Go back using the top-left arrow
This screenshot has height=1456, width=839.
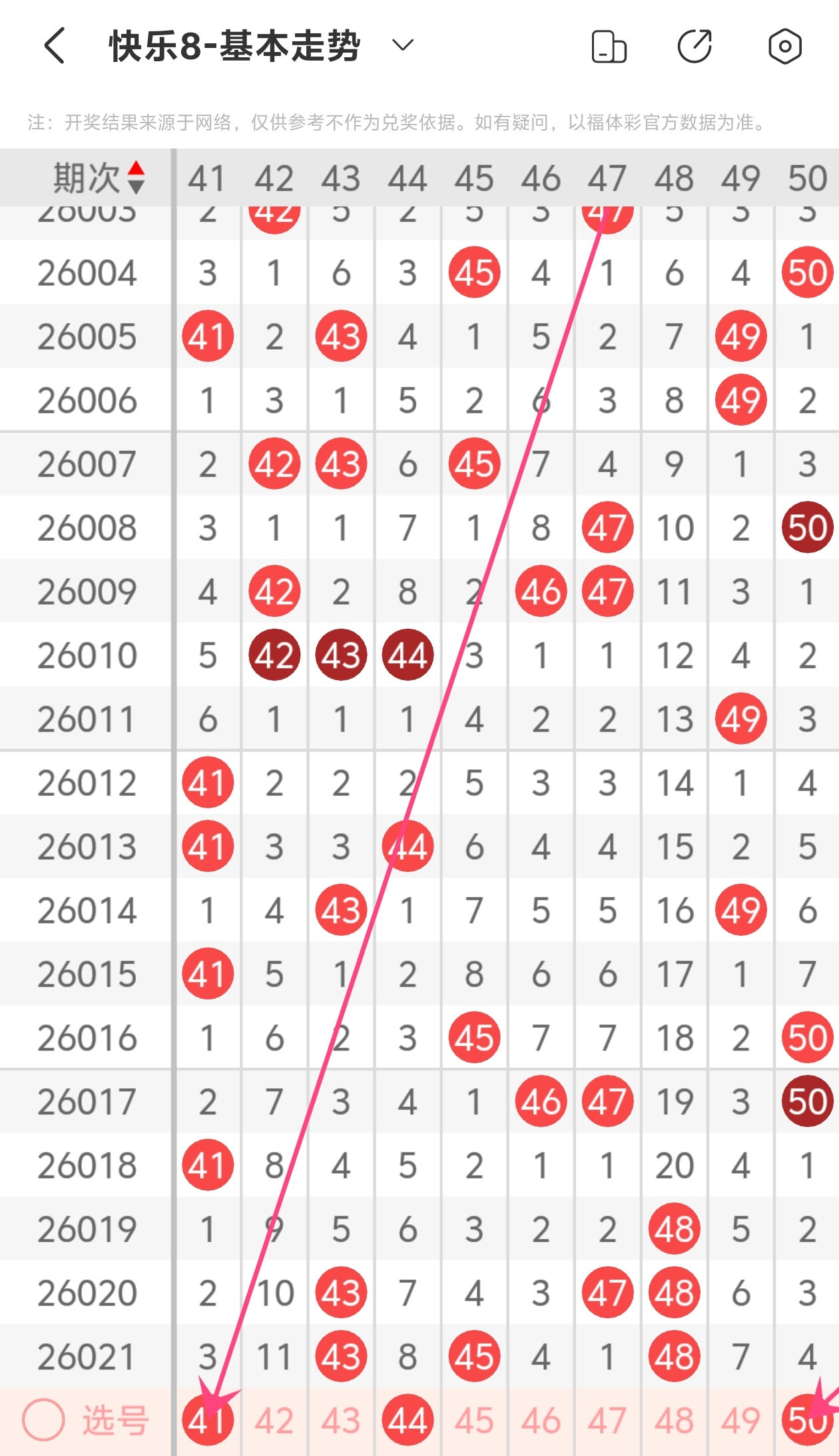(55, 46)
